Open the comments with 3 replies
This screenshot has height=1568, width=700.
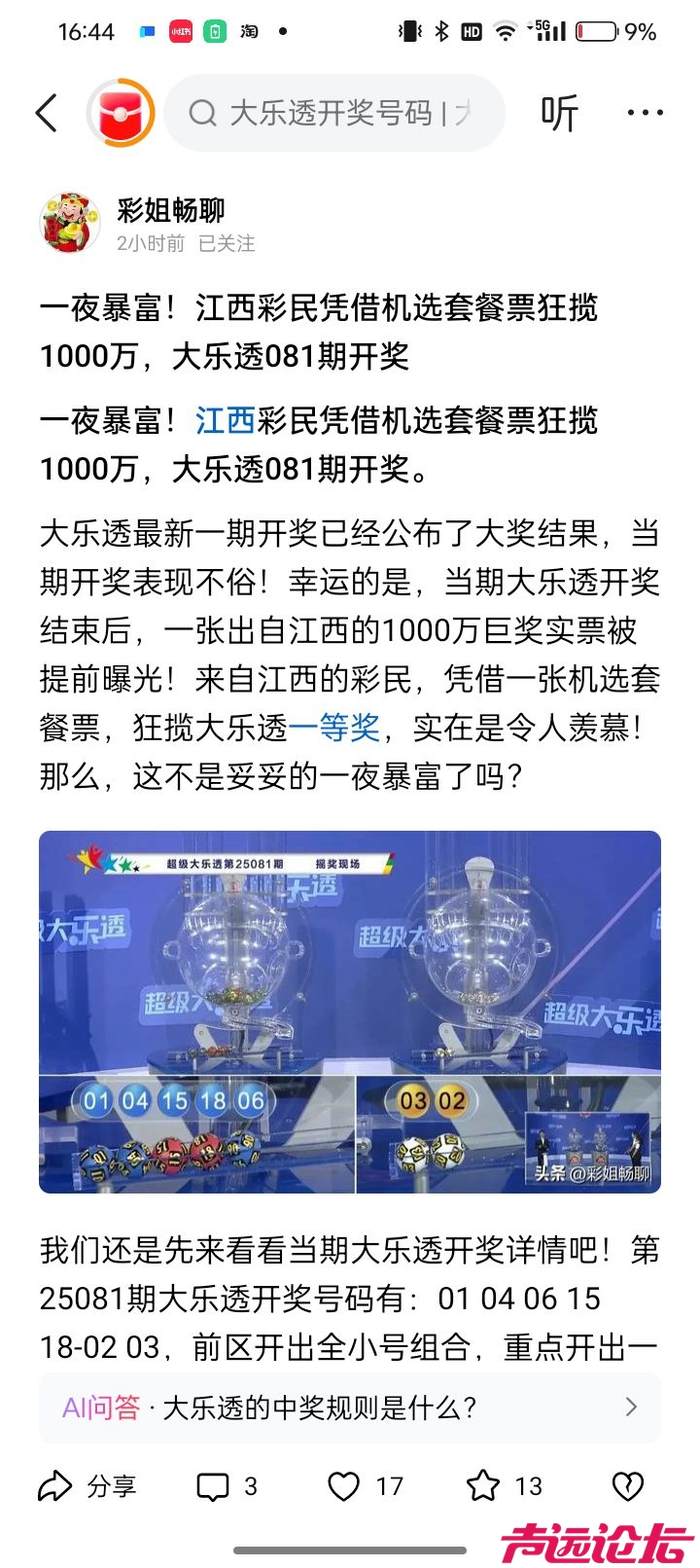(227, 1485)
